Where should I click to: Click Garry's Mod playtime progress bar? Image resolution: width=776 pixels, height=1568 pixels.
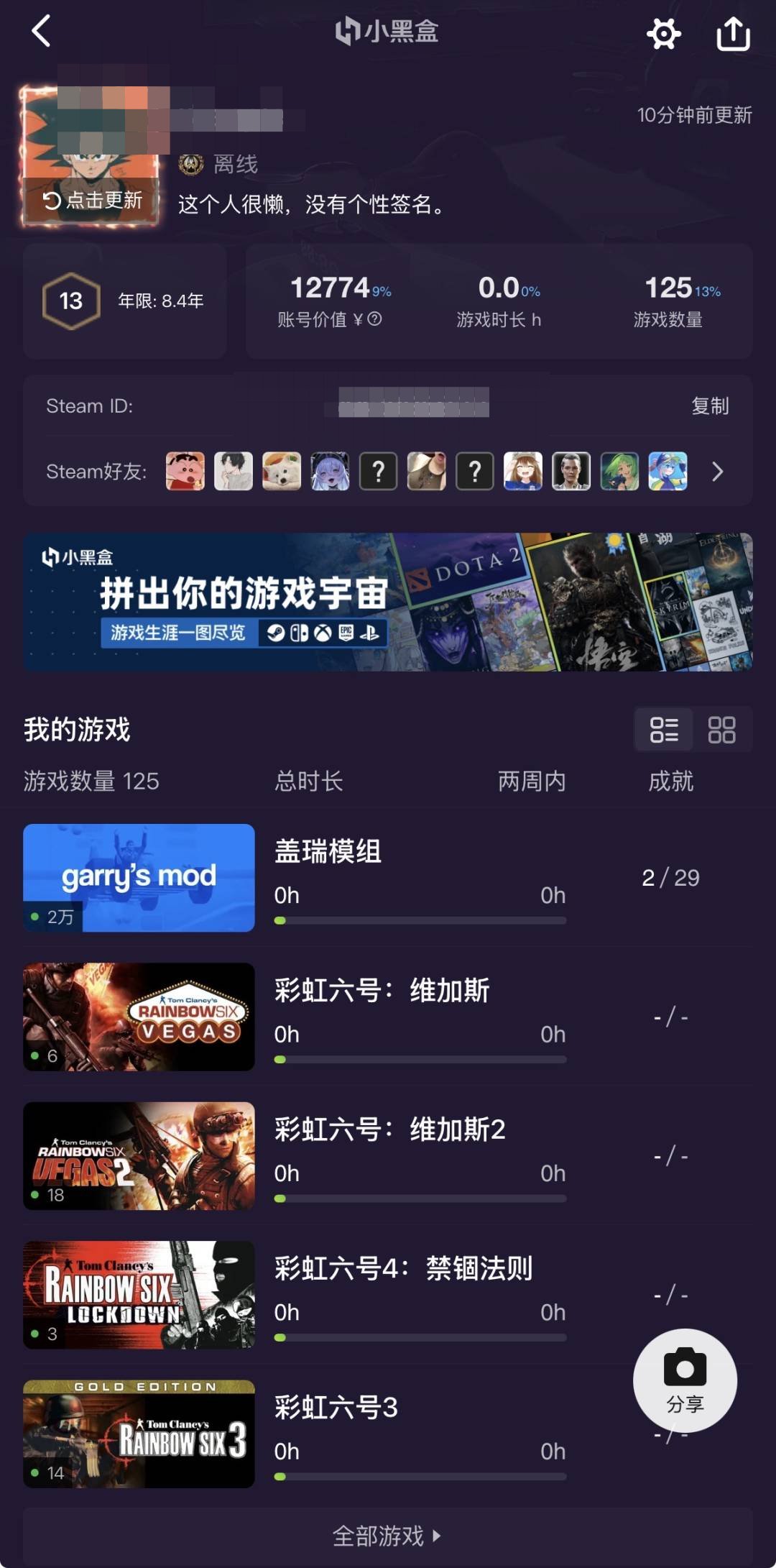tap(420, 920)
